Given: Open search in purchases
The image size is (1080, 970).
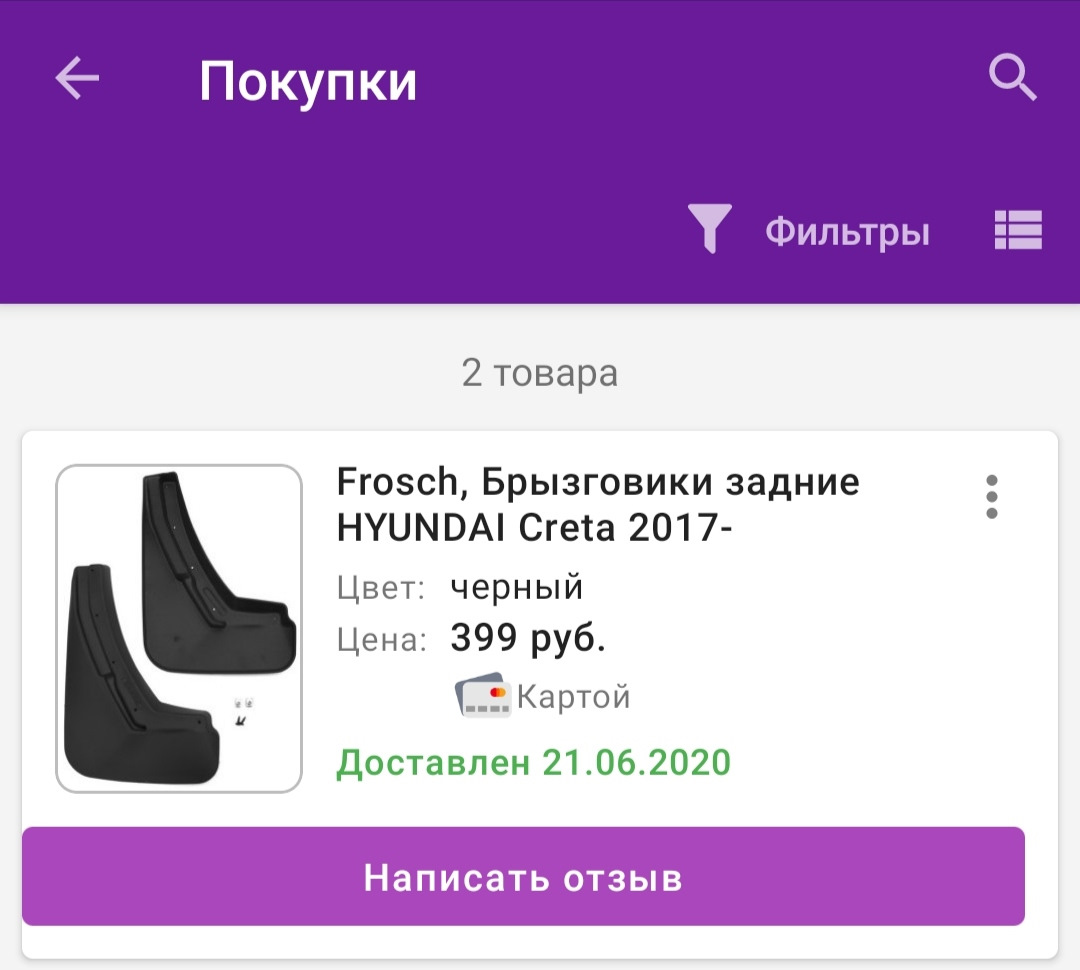Looking at the screenshot, I should tap(1012, 78).
